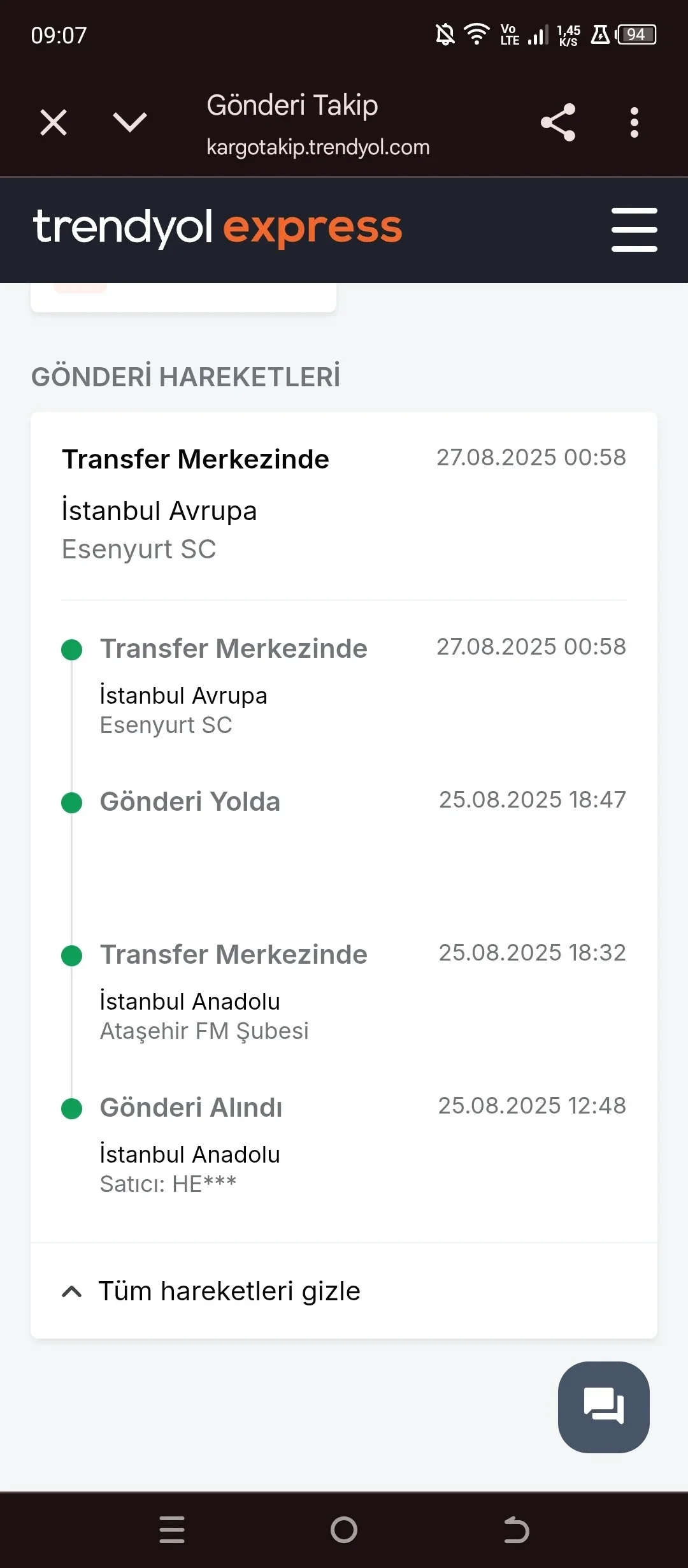
Task: Minimize the in-app browser with the down chevron
Action: coord(130,122)
